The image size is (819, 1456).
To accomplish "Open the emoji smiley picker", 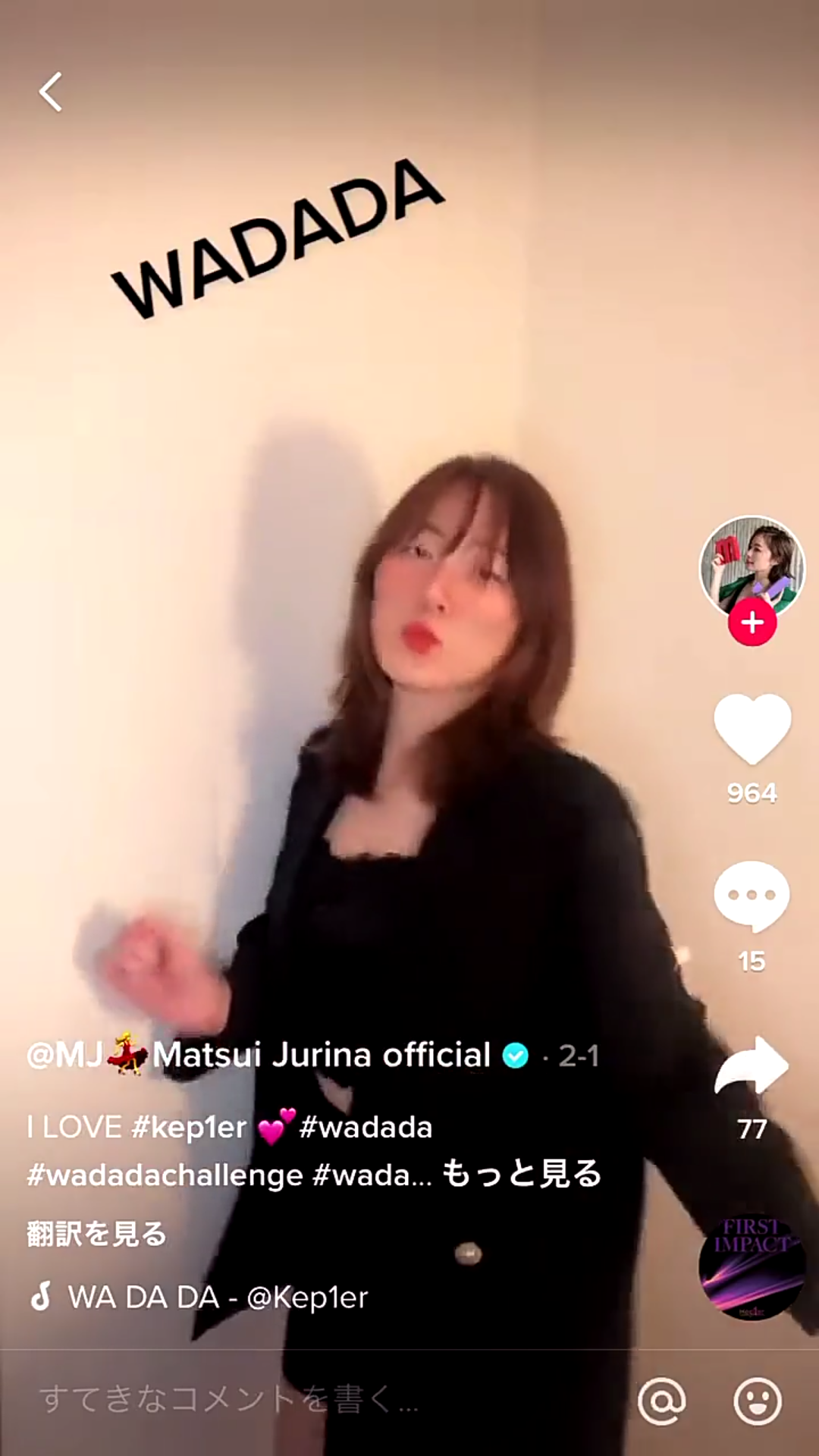I will pyautogui.click(x=757, y=1401).
